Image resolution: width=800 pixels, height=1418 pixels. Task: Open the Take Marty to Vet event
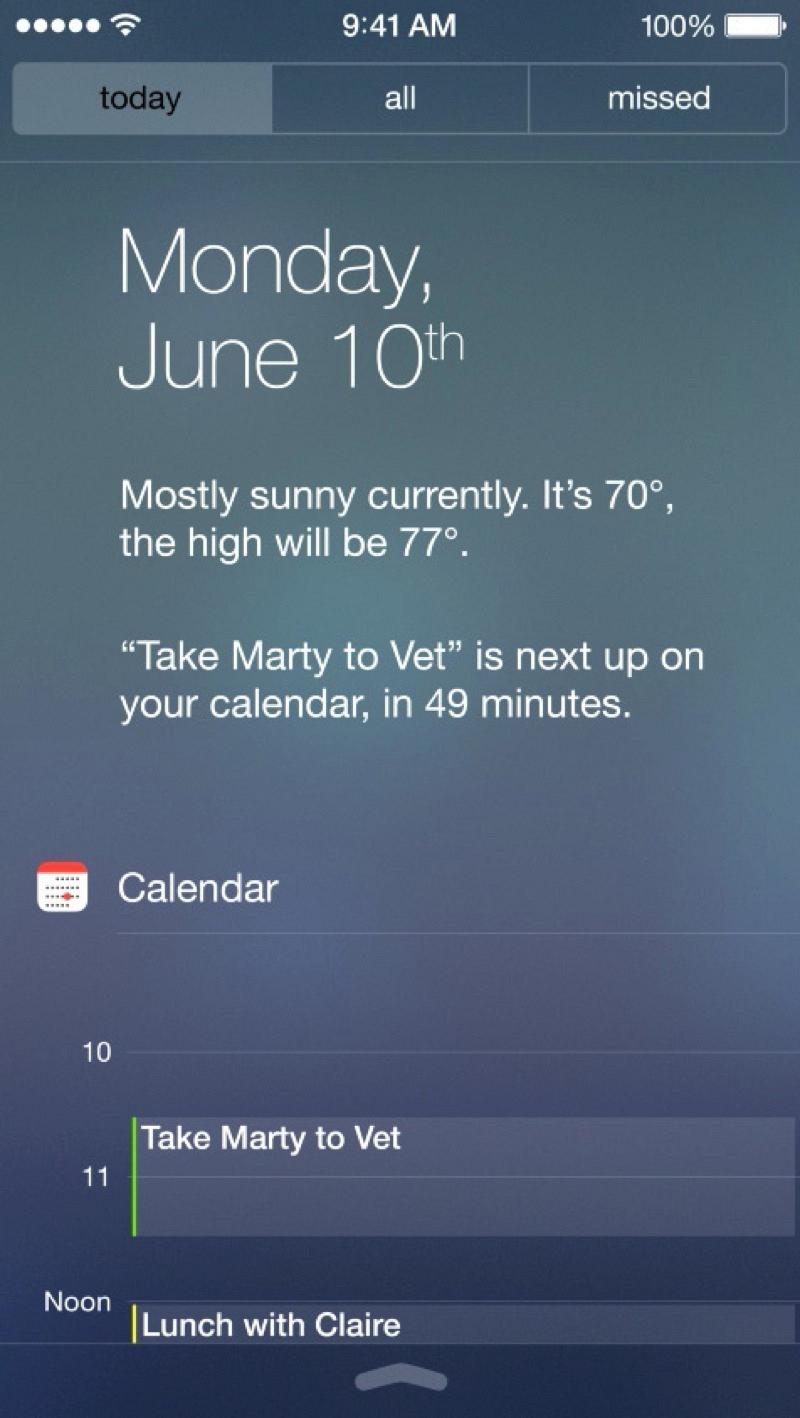click(464, 1176)
